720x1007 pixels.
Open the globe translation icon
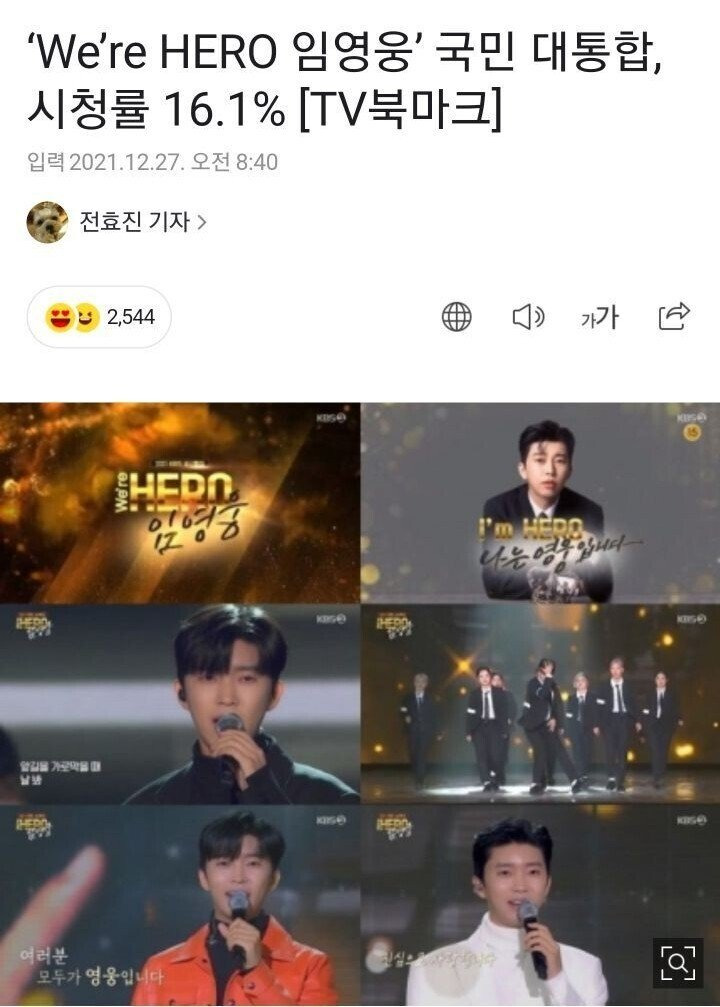[456, 317]
